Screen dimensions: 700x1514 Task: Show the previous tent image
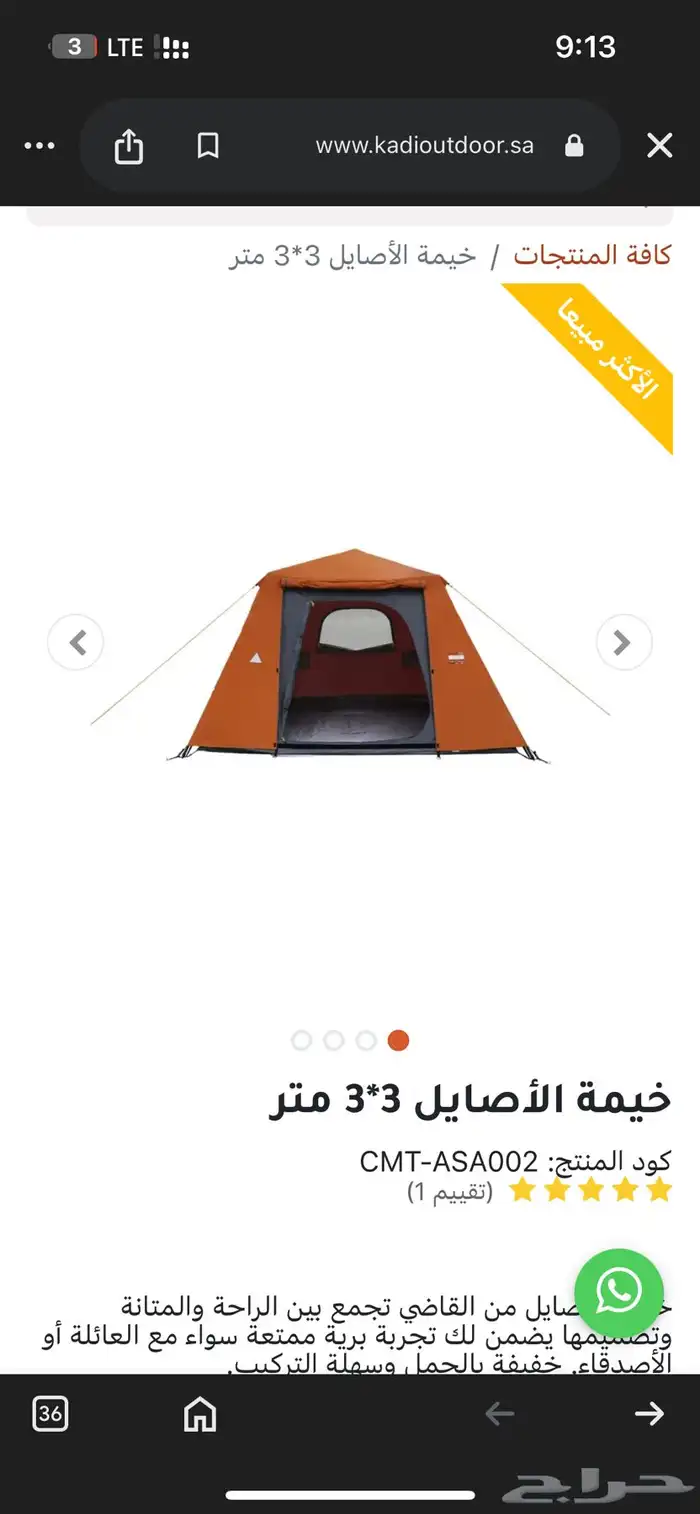tap(76, 642)
